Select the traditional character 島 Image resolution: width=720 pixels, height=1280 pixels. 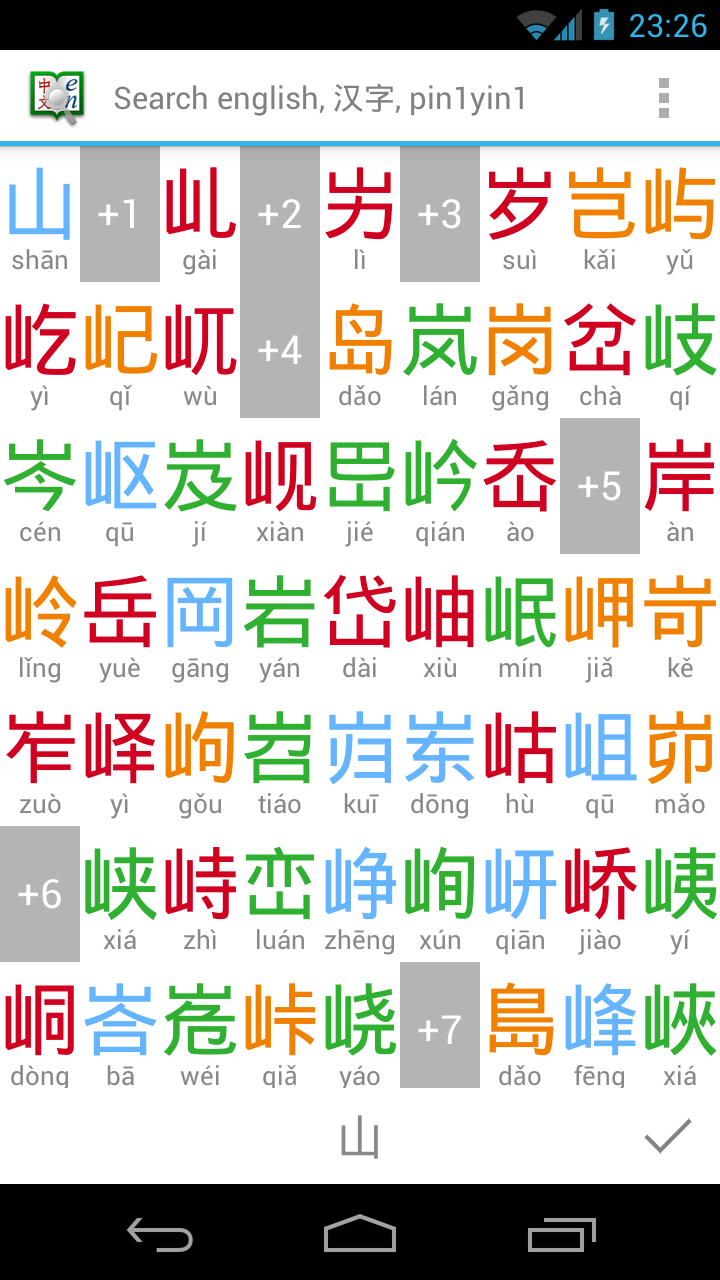(x=520, y=1030)
